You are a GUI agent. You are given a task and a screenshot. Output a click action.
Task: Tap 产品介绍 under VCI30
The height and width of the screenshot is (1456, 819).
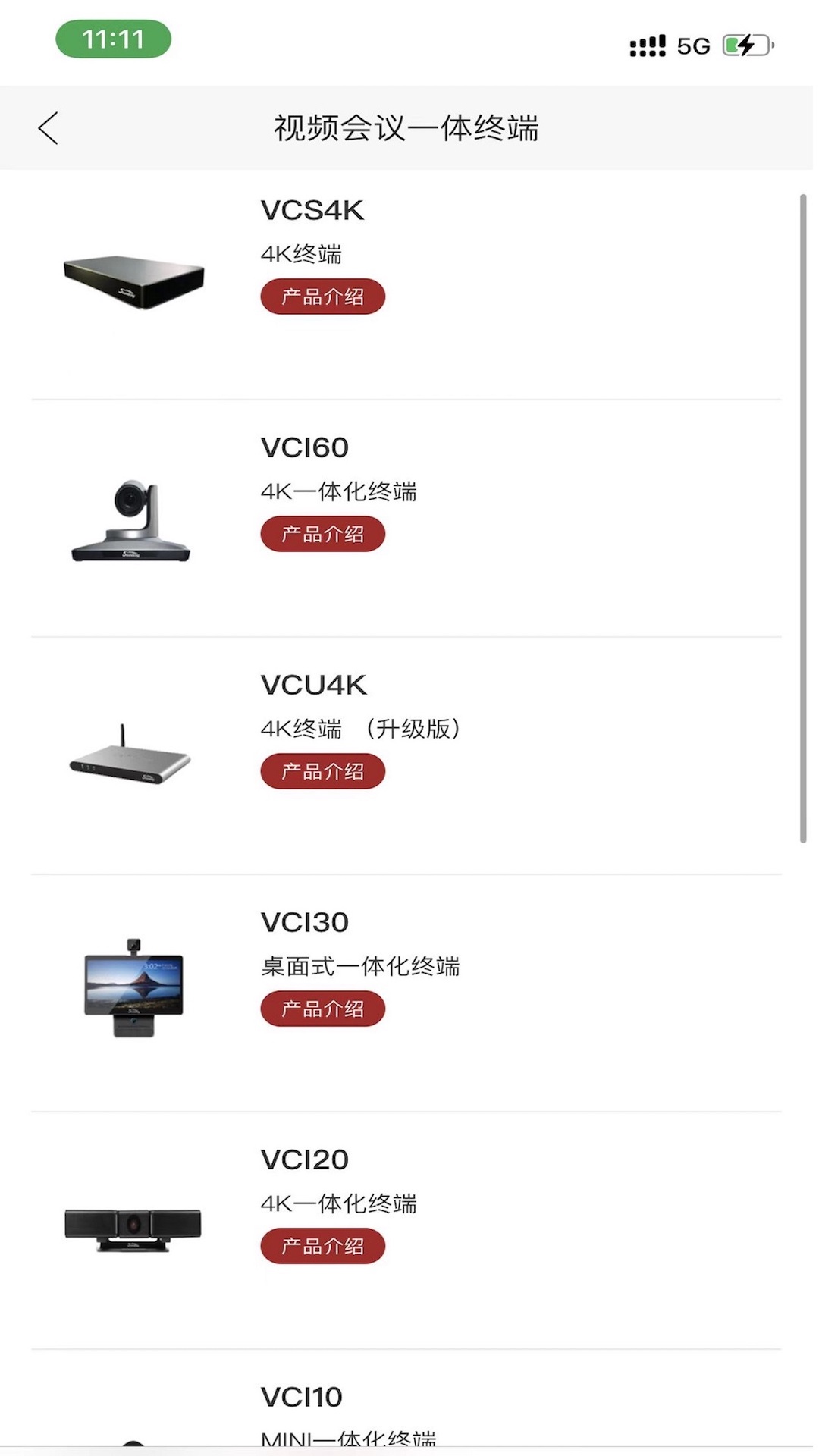point(322,1009)
